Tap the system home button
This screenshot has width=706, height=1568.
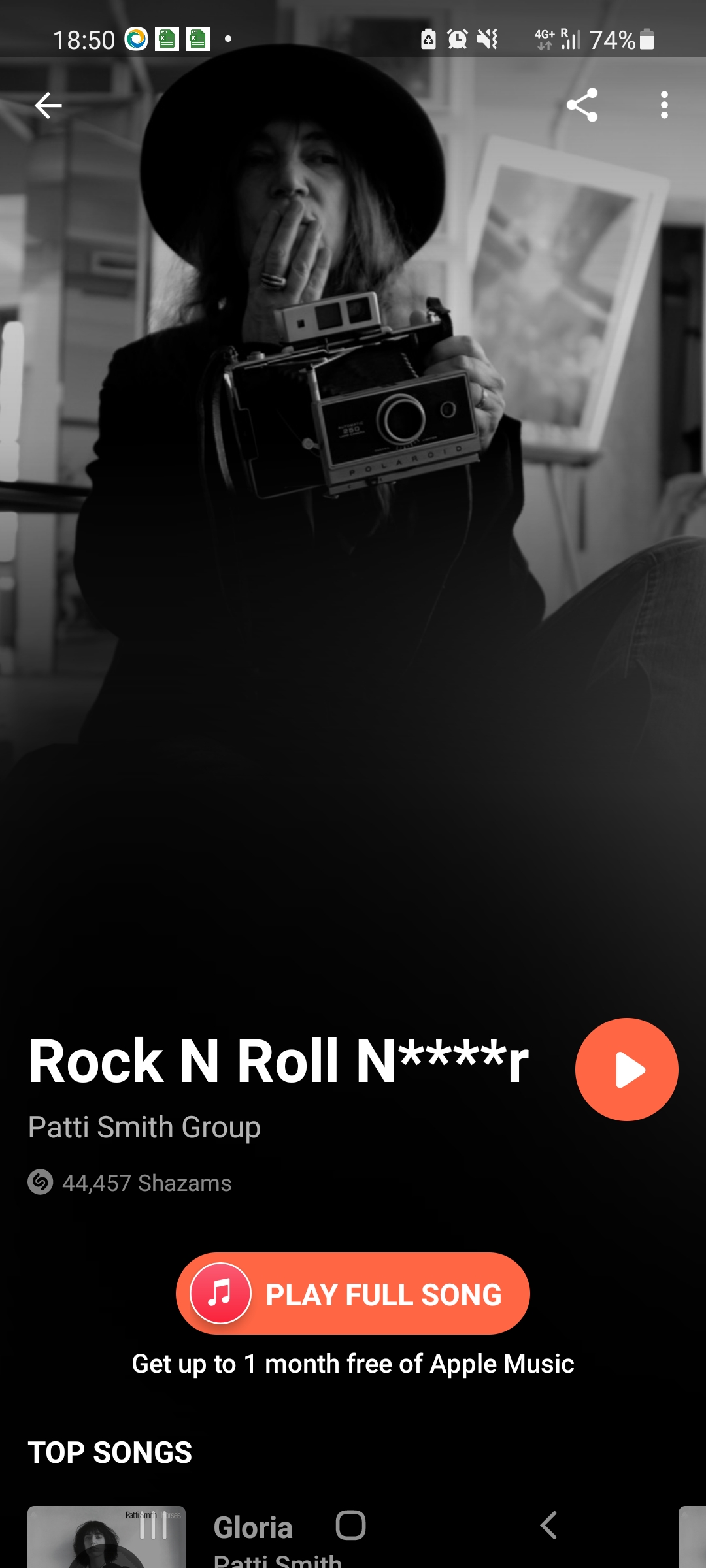[351, 1526]
